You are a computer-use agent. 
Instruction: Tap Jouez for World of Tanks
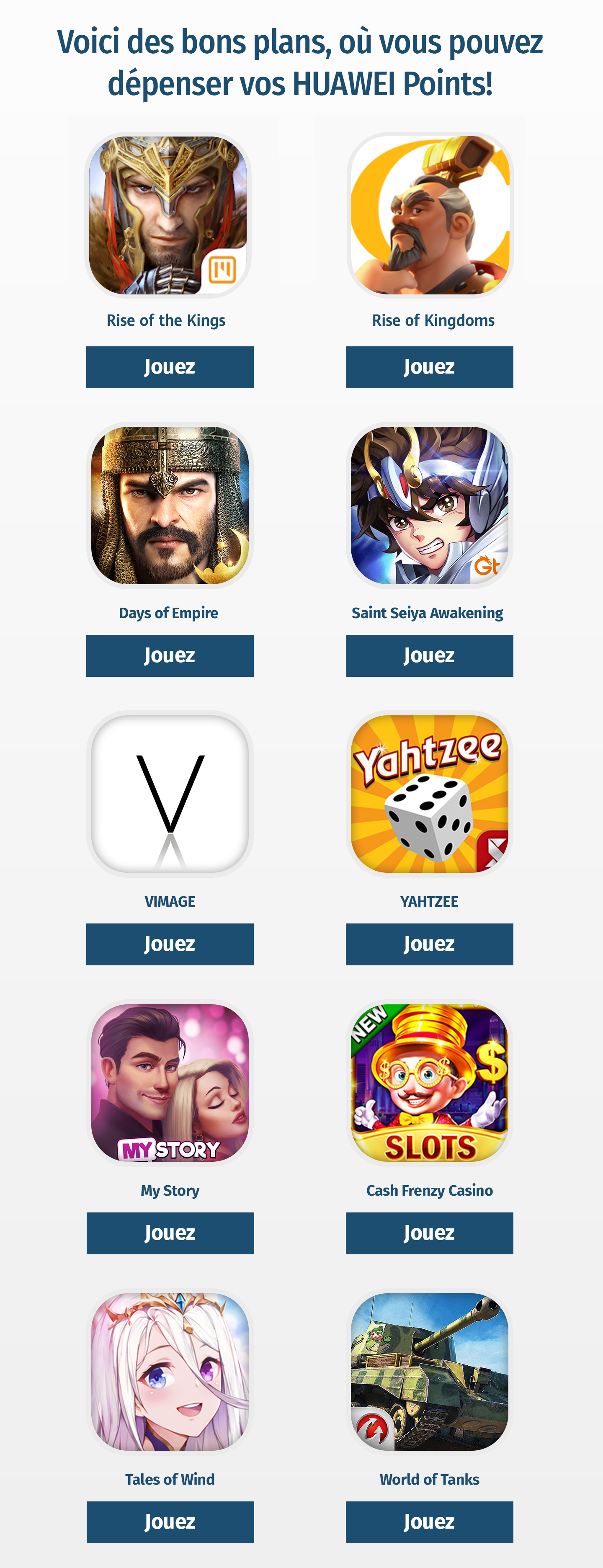[x=429, y=1522]
